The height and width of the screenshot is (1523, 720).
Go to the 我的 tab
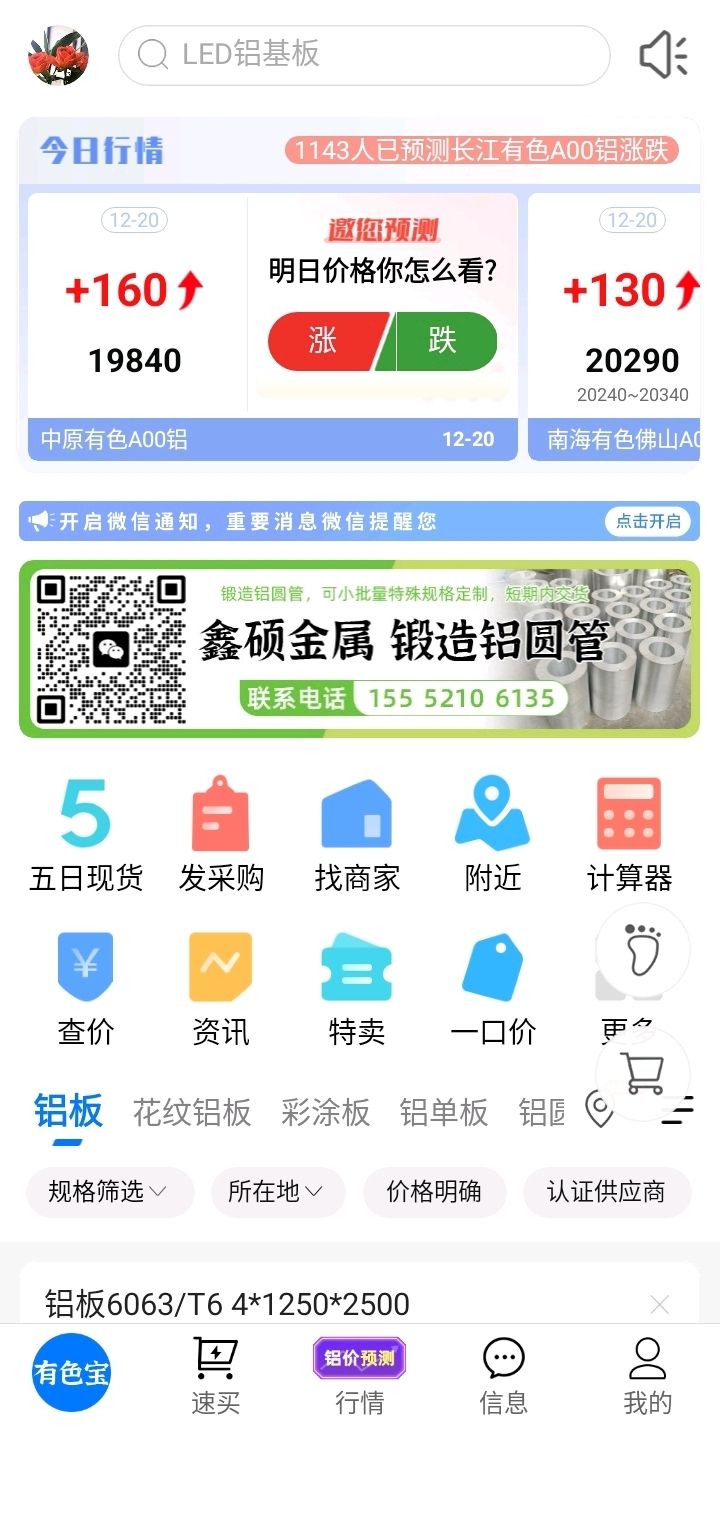(647, 1376)
